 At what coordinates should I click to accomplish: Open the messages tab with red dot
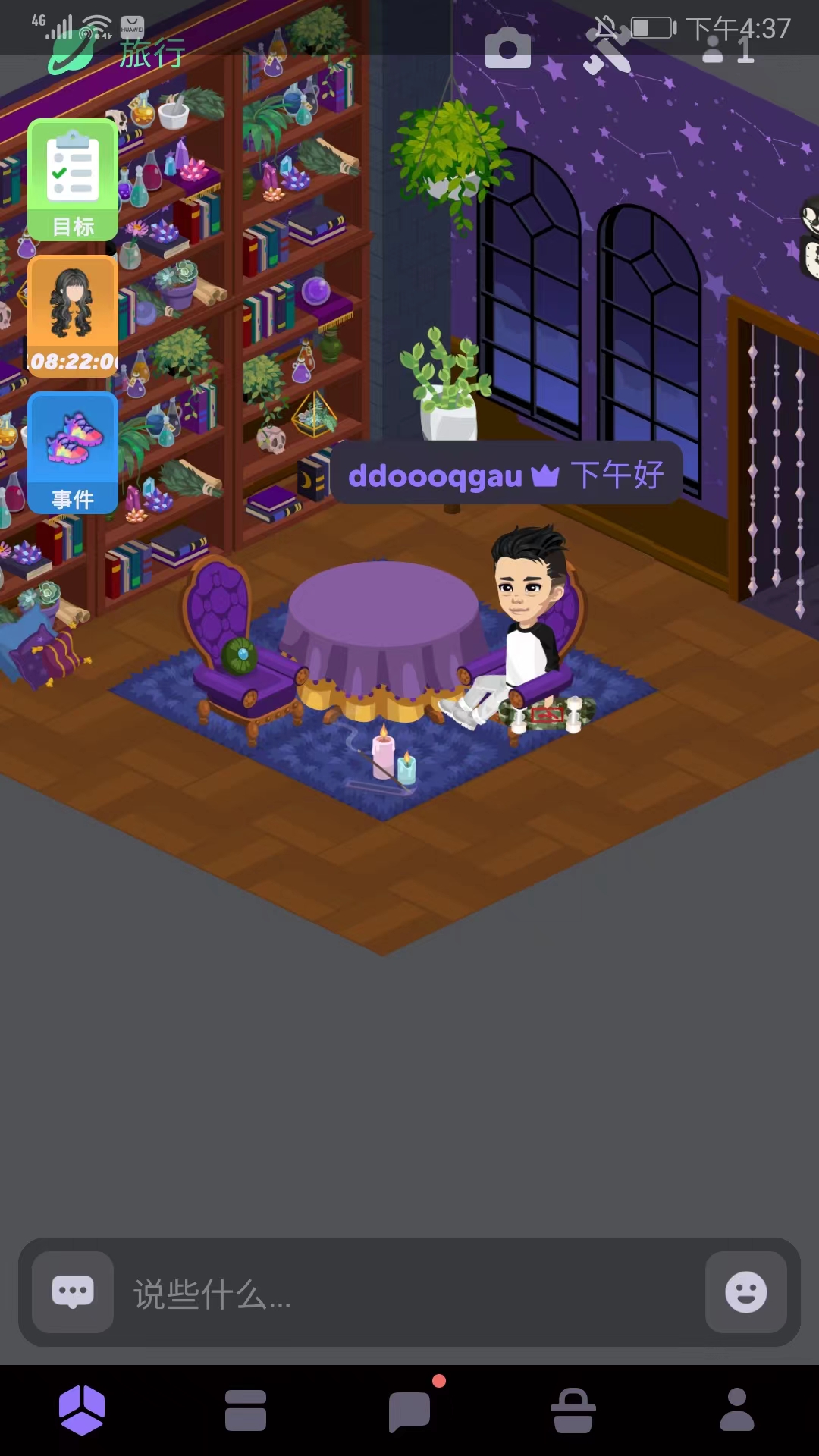(409, 1411)
